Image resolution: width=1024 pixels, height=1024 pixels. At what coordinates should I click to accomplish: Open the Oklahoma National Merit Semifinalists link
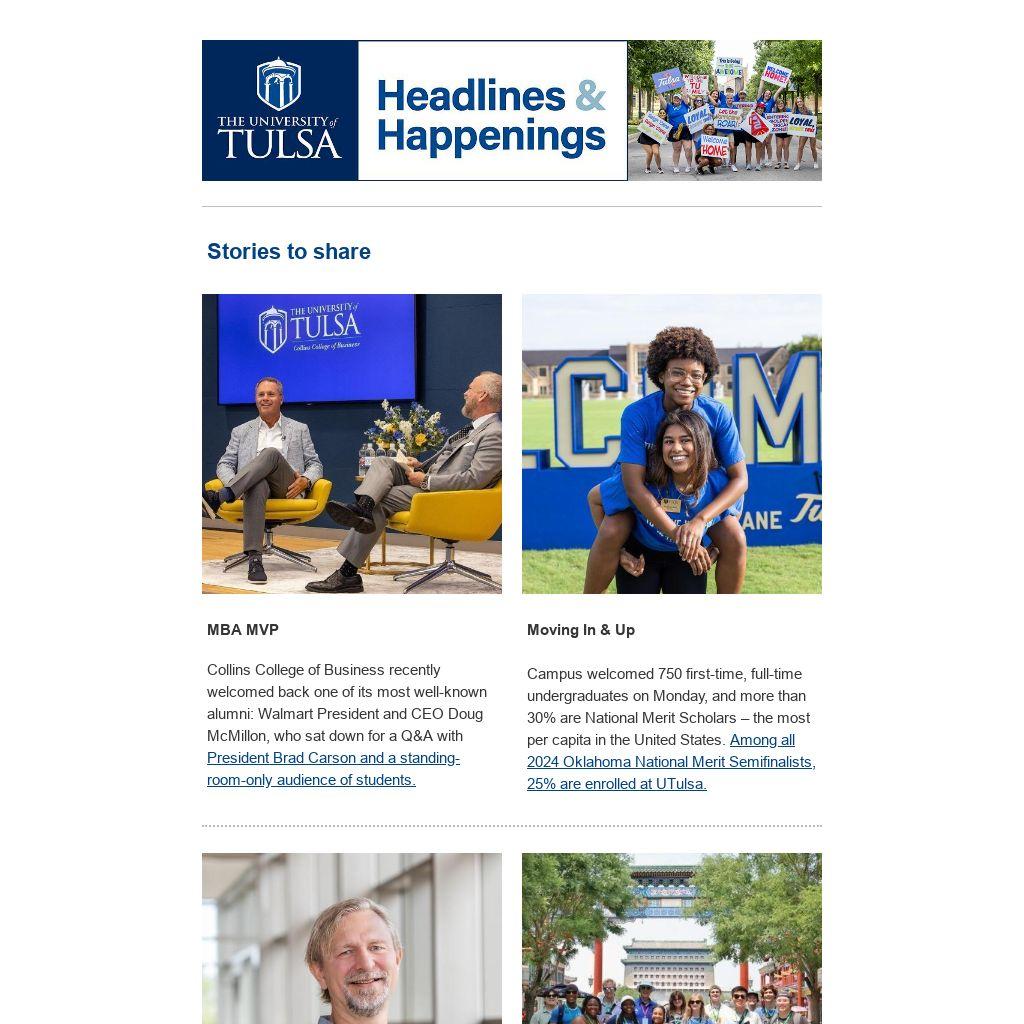[x=671, y=761]
